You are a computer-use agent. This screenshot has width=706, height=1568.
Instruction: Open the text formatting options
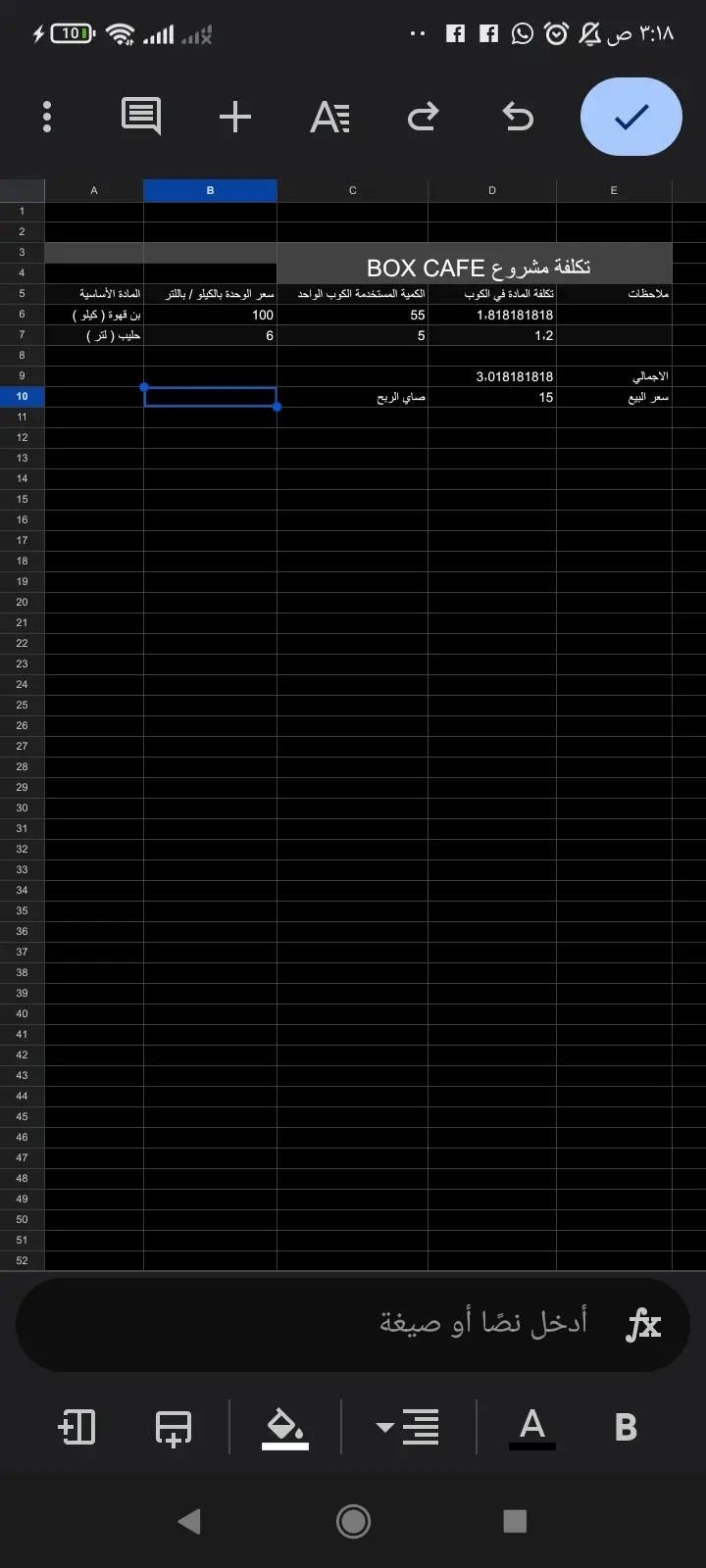pyautogui.click(x=329, y=118)
